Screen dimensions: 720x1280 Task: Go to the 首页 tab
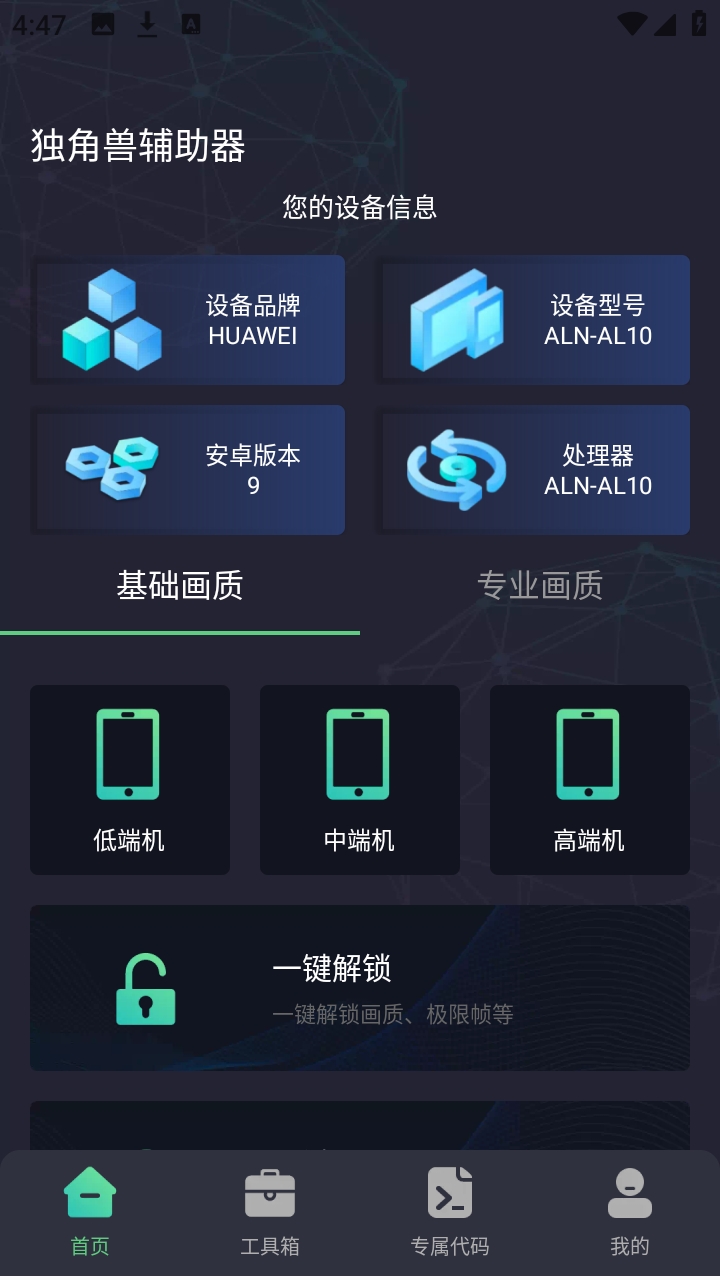tap(90, 1212)
